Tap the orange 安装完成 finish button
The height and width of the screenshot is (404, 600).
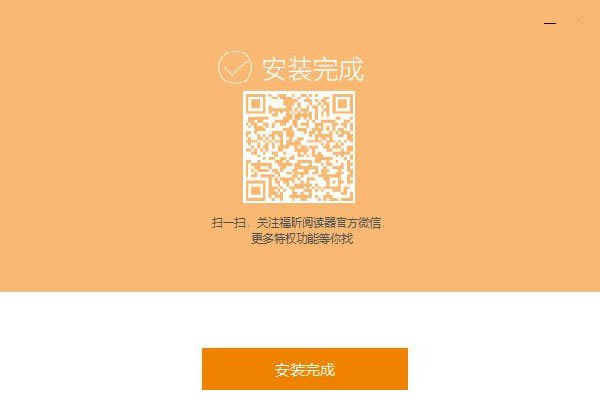point(304,369)
